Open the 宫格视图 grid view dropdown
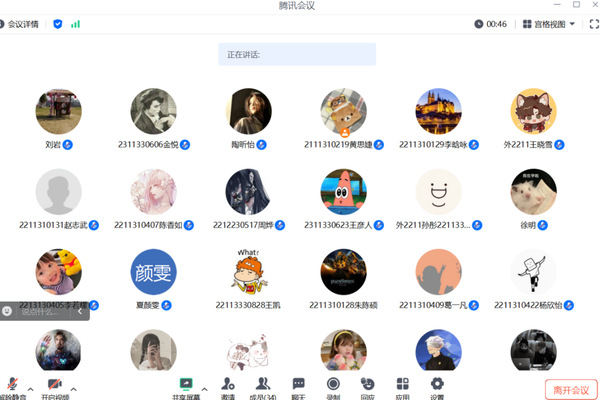Image resolution: width=600 pixels, height=400 pixels. [x=549, y=24]
